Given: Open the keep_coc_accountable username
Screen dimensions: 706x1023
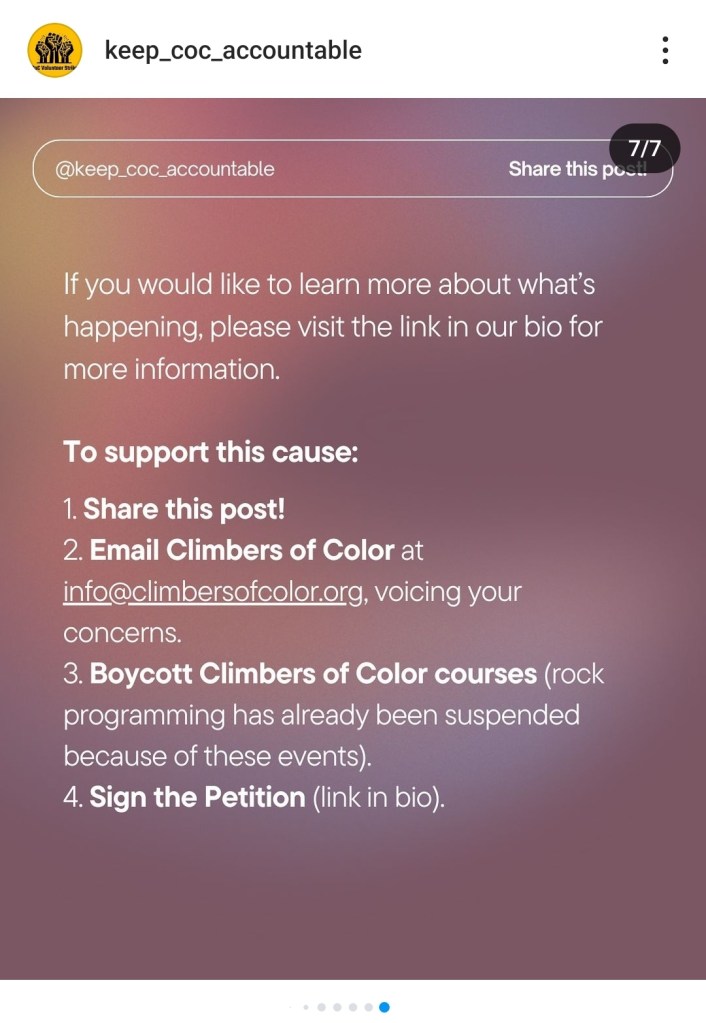Looking at the screenshot, I should [x=233, y=50].
